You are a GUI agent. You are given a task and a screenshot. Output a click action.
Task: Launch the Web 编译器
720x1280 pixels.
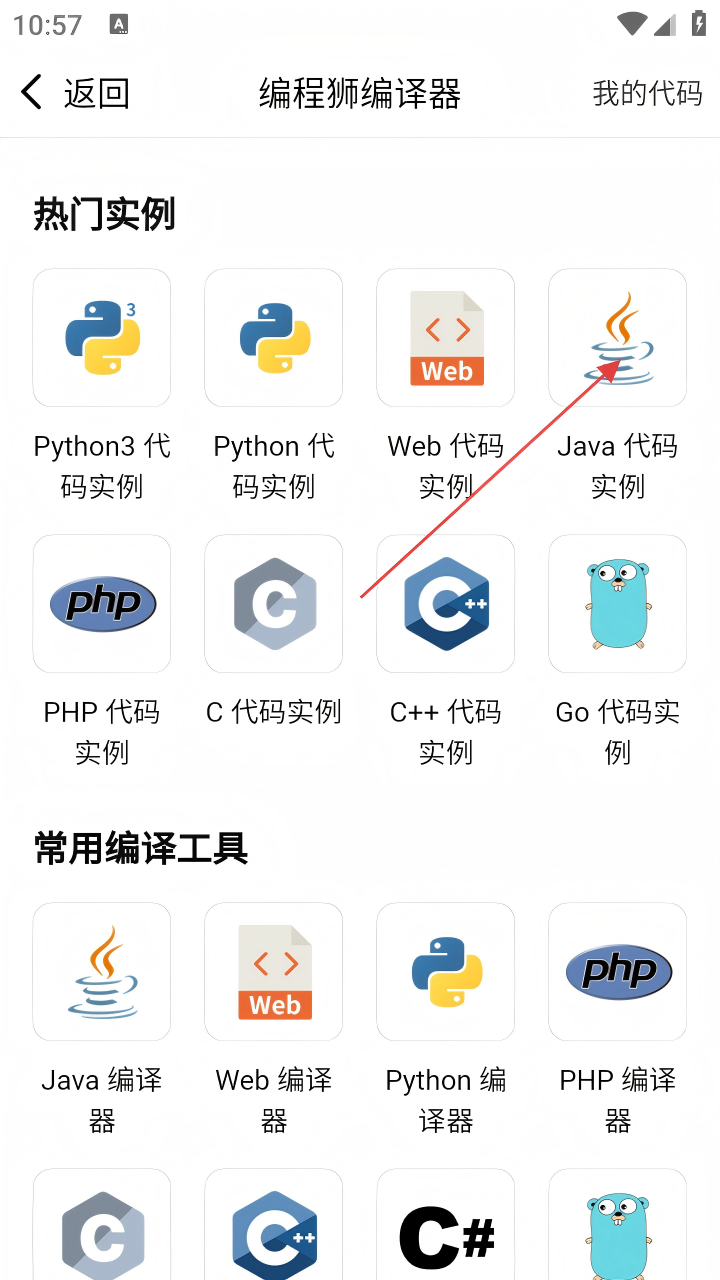[274, 972]
